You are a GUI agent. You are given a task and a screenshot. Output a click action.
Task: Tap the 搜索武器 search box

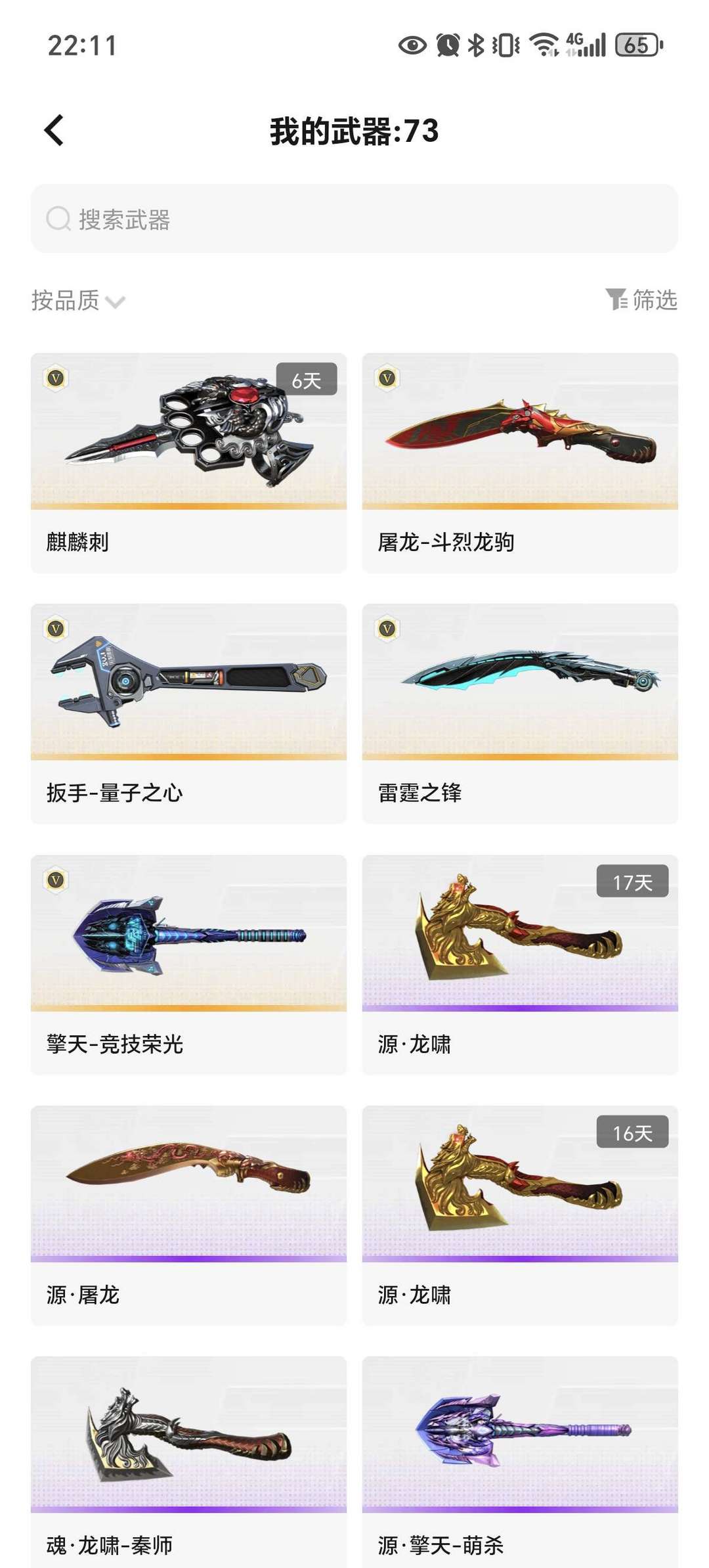click(x=354, y=219)
